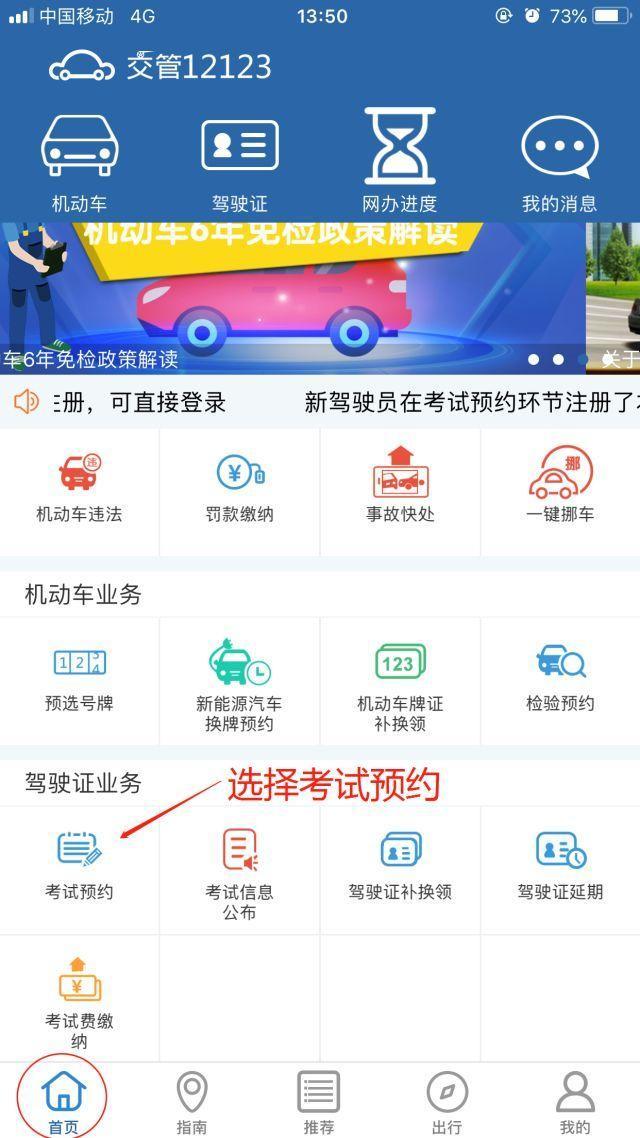Select 机动车牌证补换领

pyautogui.click(x=400, y=685)
